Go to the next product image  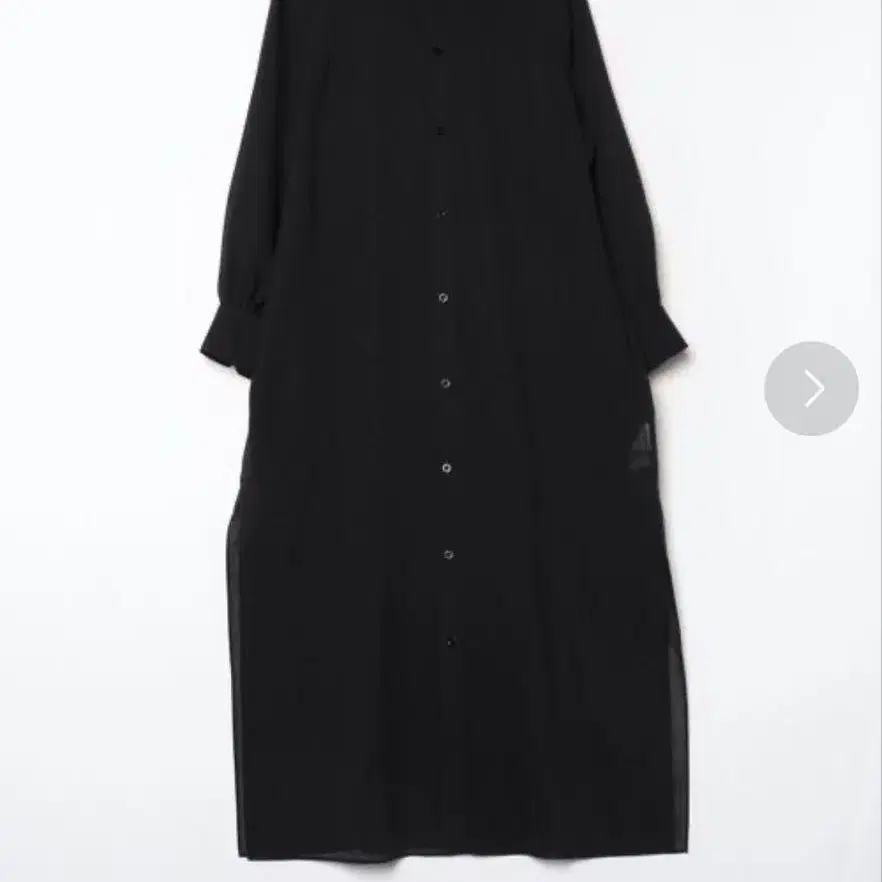tap(811, 388)
